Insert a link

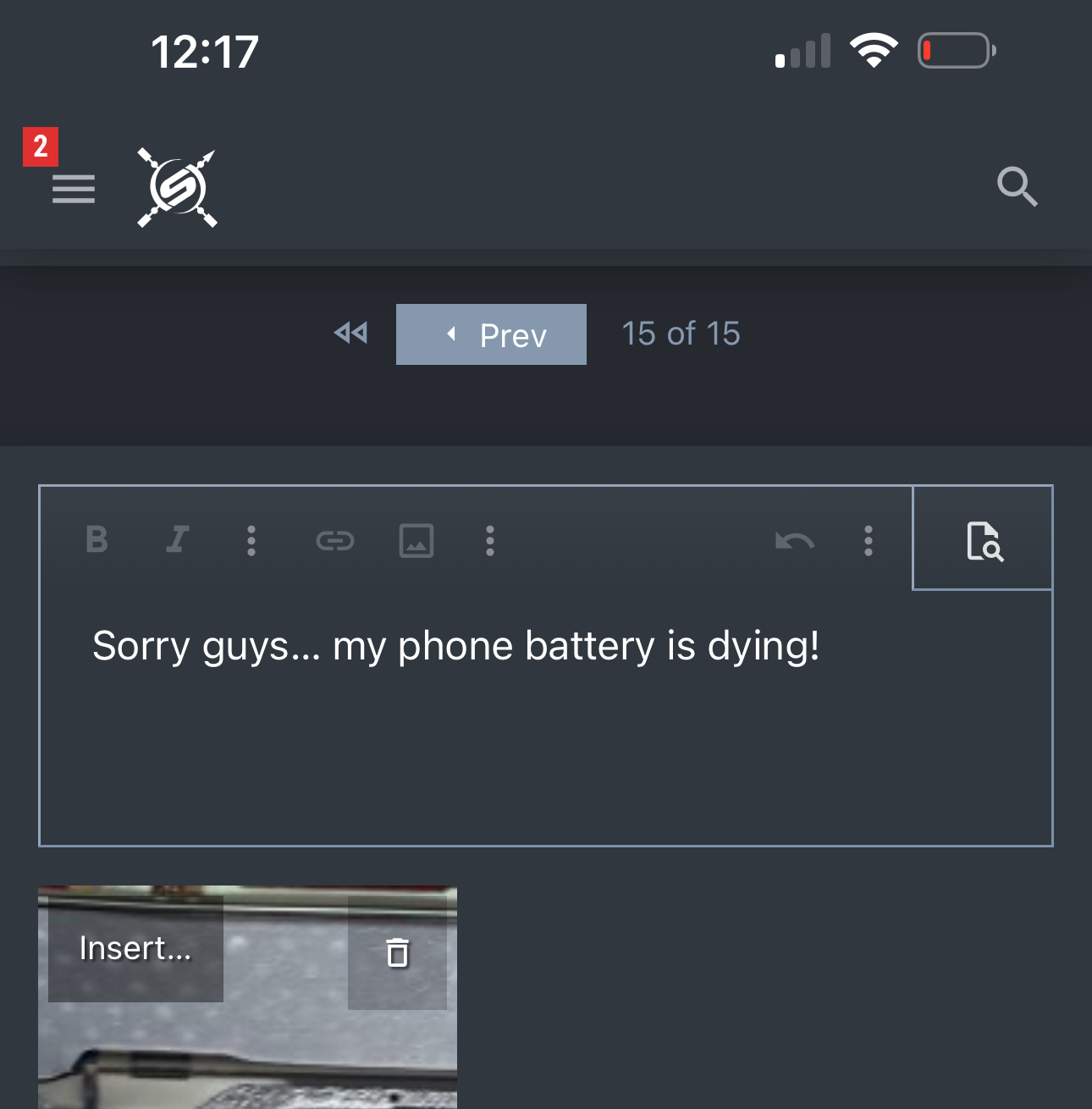tap(335, 540)
